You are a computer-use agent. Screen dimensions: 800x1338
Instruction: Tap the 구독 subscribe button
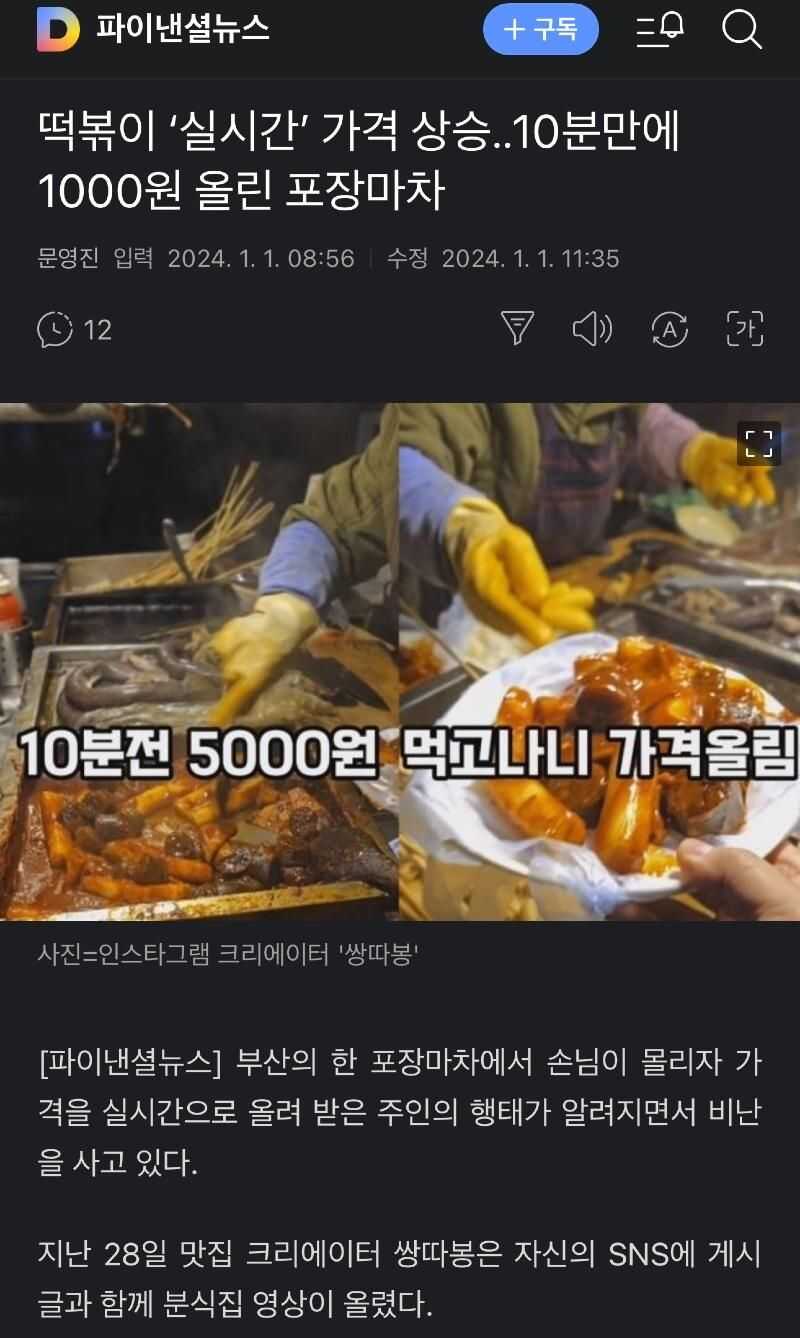540,30
